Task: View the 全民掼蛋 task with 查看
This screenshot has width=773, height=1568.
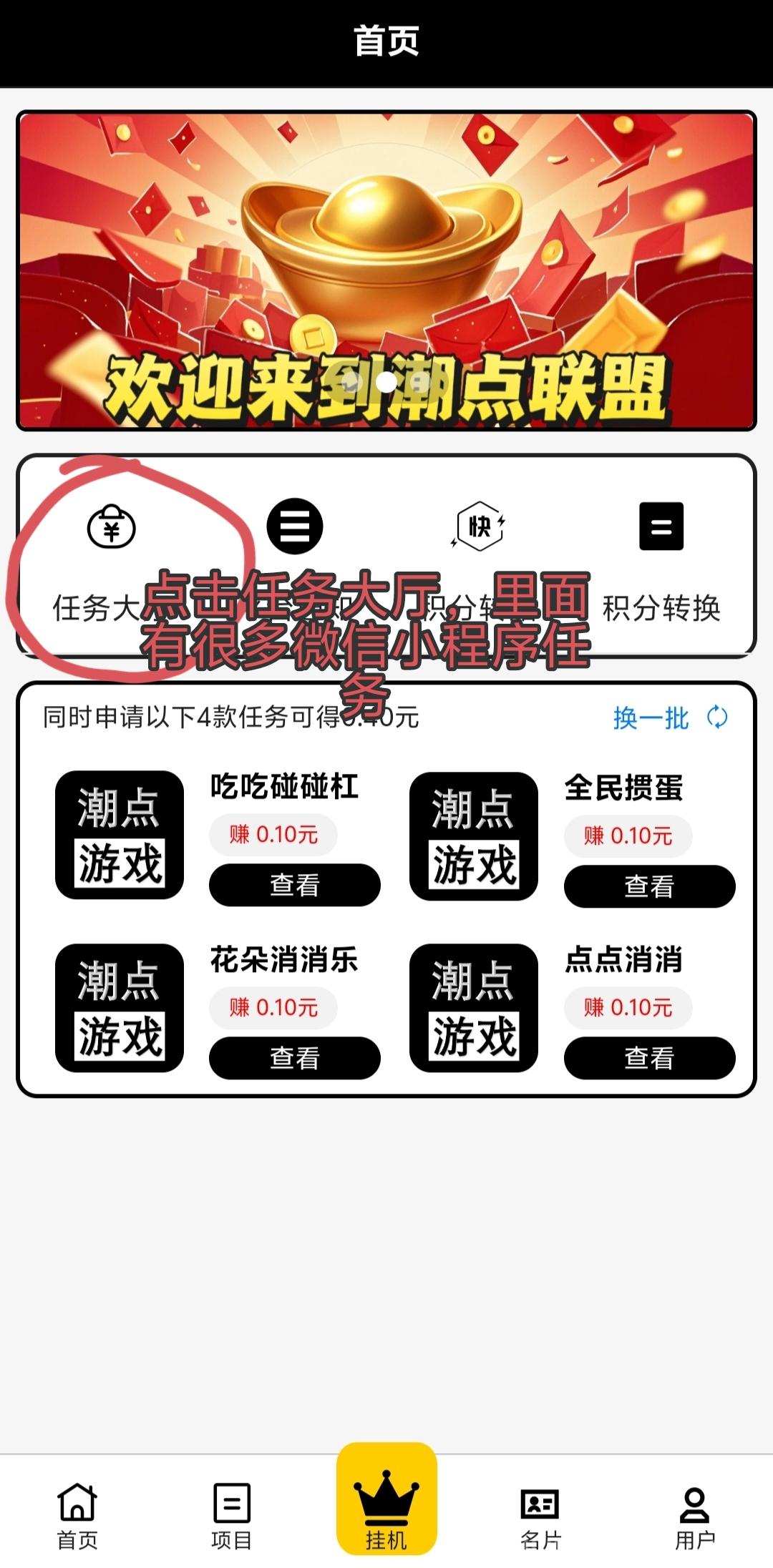Action: [x=650, y=886]
